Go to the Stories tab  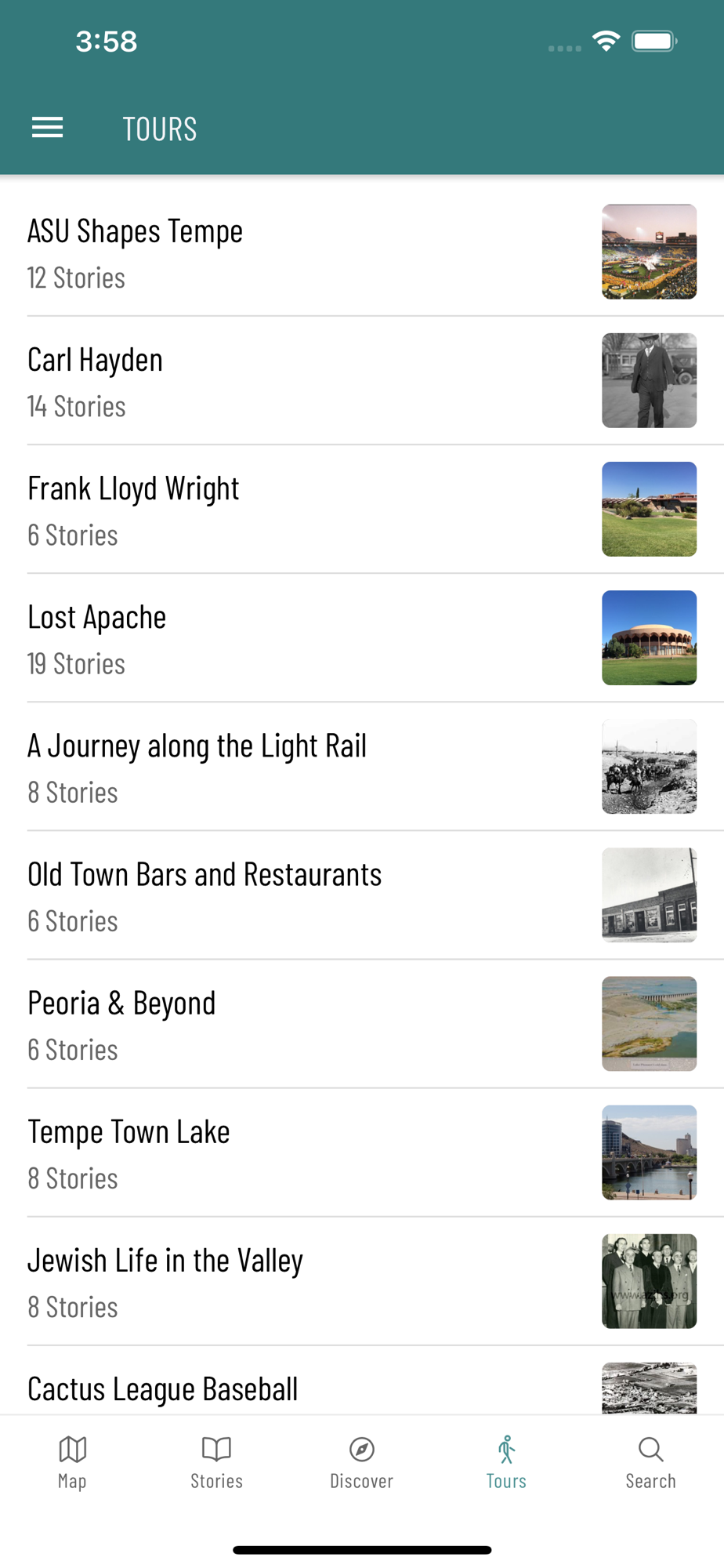coord(216,1461)
